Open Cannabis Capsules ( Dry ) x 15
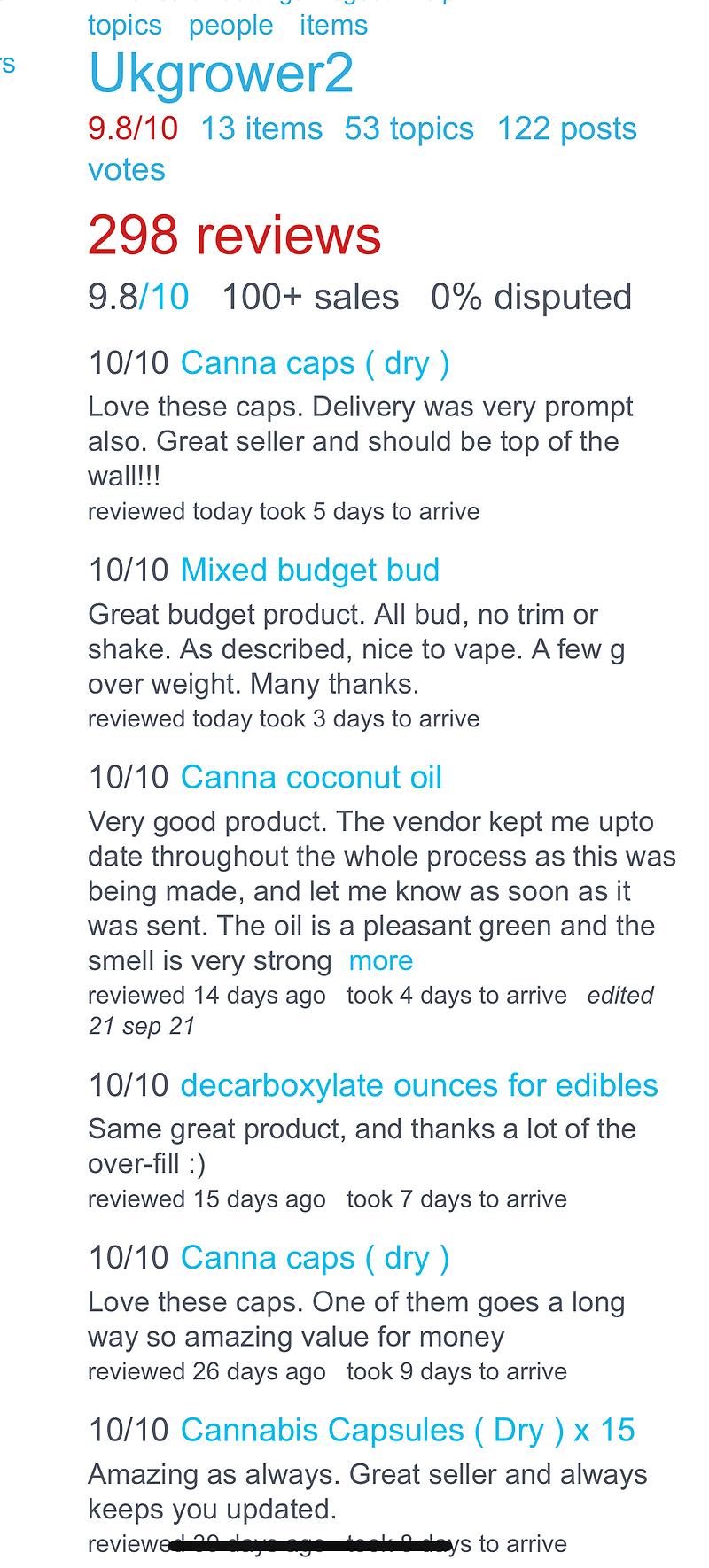Screen dimensions: 709x1568 pos(407,1431)
